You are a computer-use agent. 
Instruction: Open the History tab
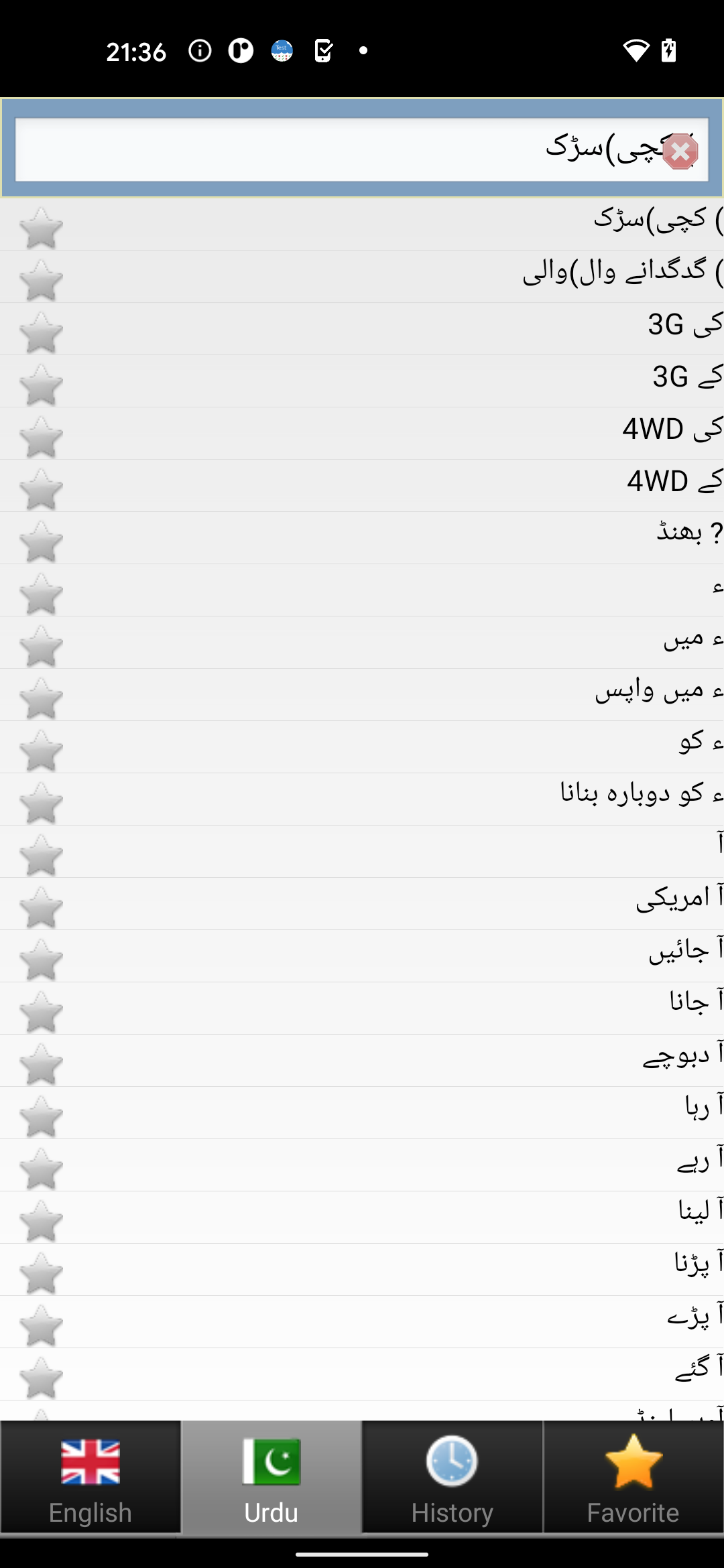click(x=452, y=1477)
